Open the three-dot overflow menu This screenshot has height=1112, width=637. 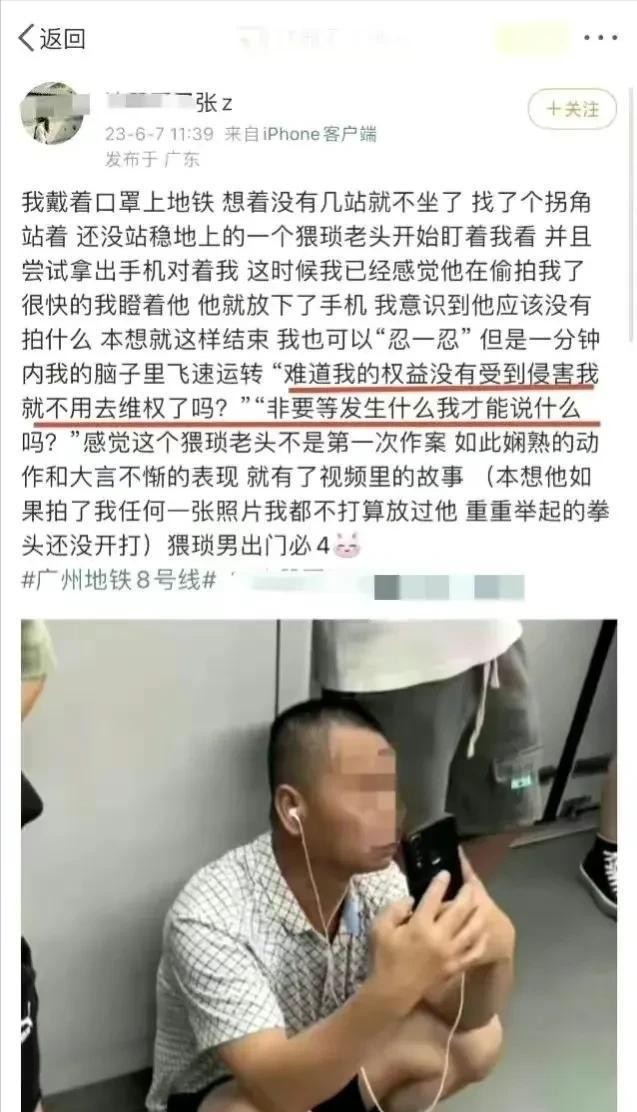600,37
